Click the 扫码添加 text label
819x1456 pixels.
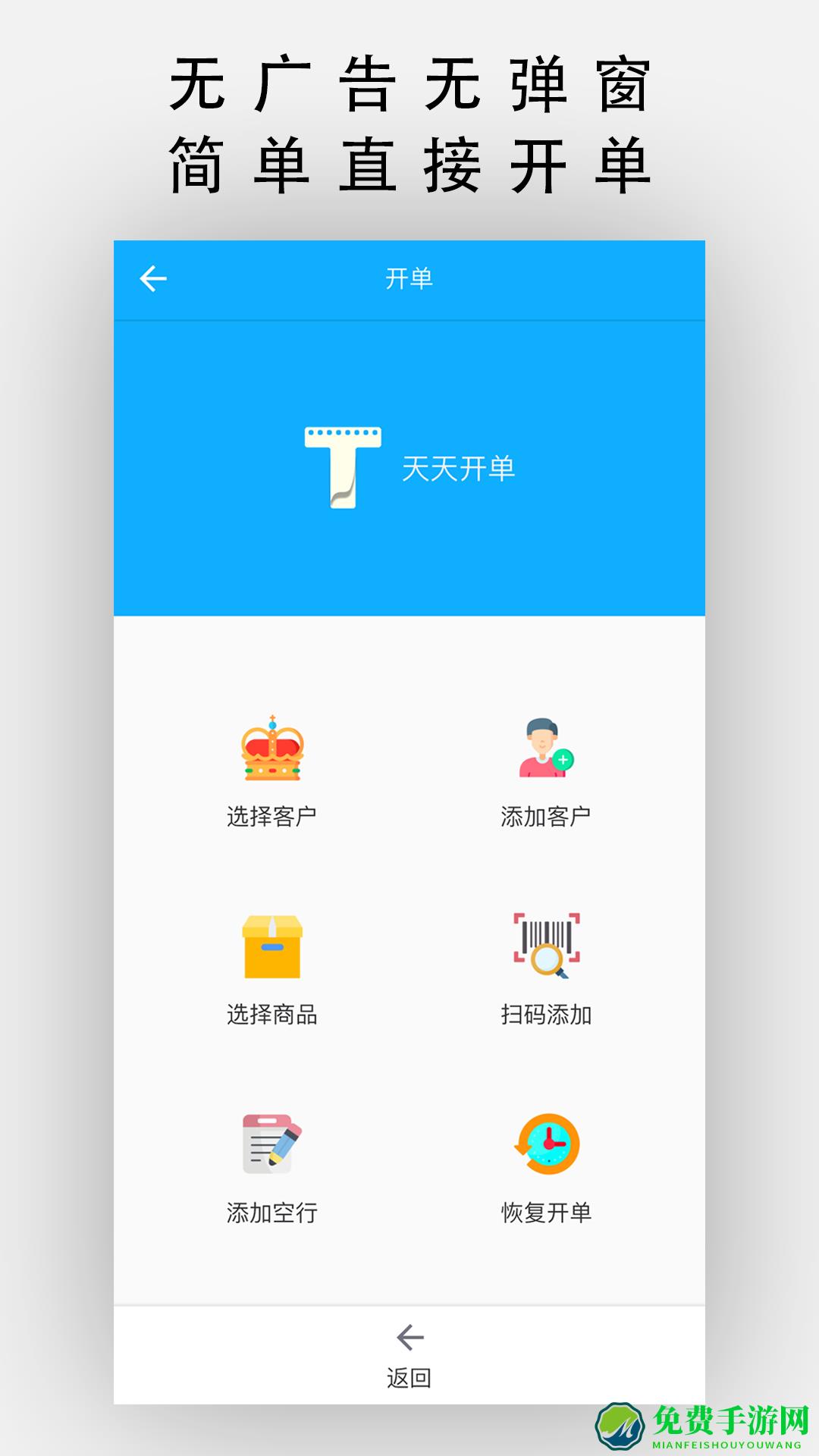547,1014
